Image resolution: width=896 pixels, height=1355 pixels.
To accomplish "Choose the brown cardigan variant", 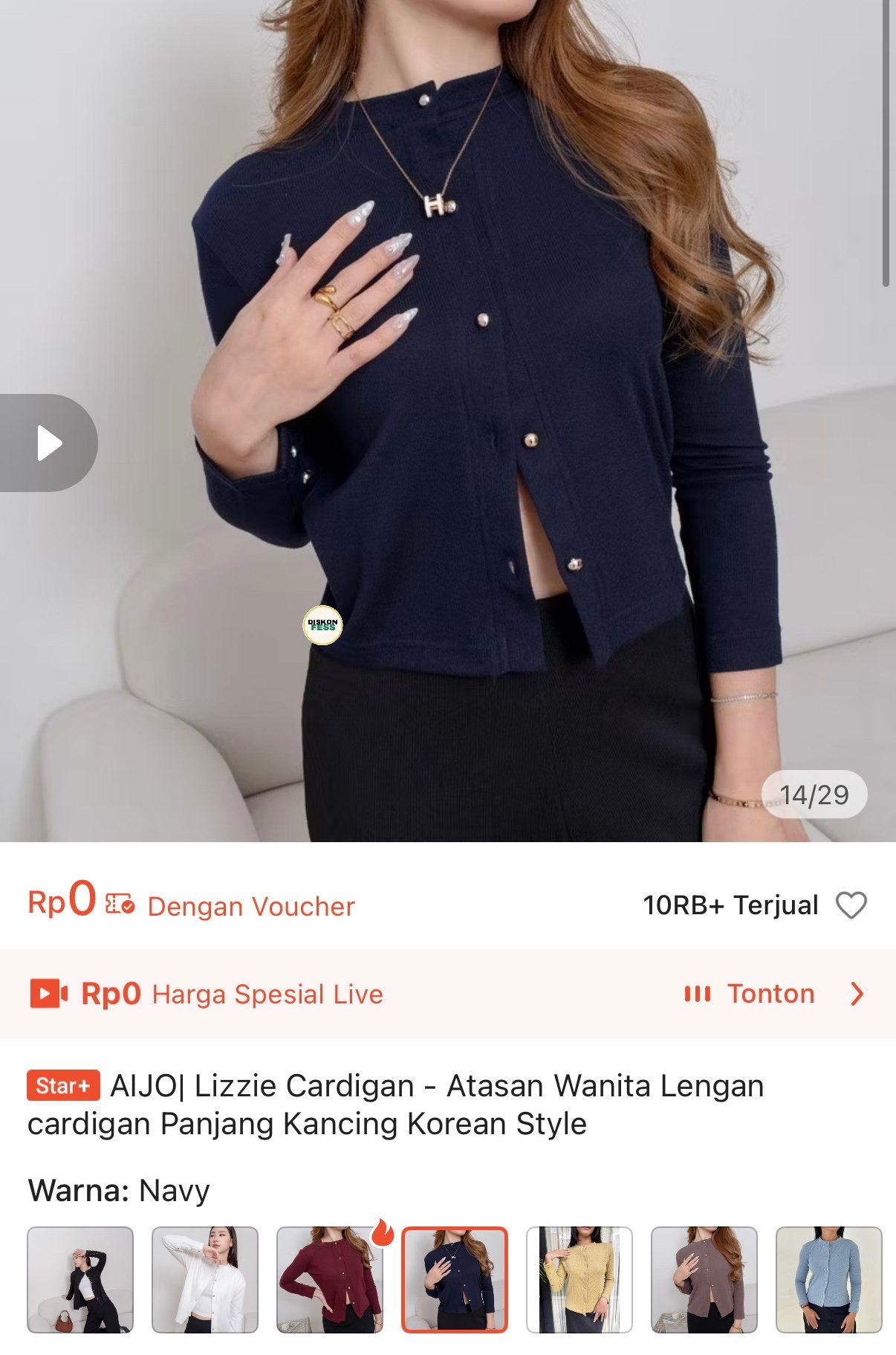I will [x=704, y=1279].
